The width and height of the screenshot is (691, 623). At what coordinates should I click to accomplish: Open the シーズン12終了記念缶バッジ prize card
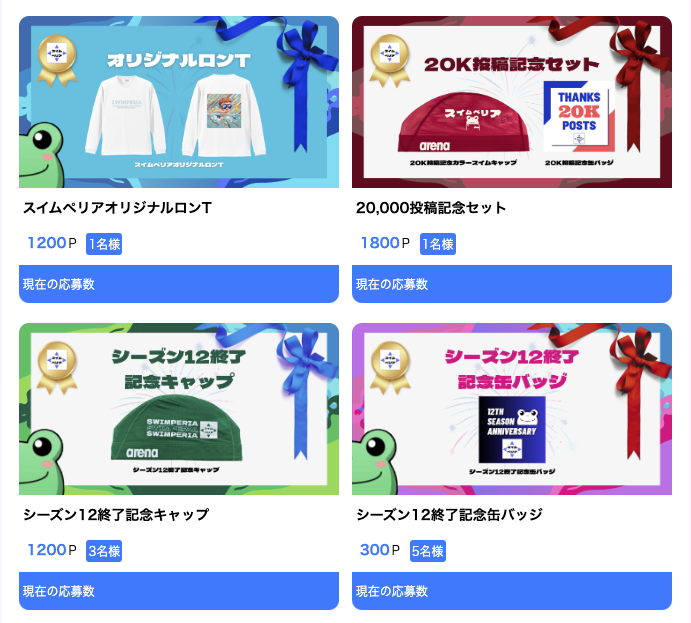(x=511, y=409)
